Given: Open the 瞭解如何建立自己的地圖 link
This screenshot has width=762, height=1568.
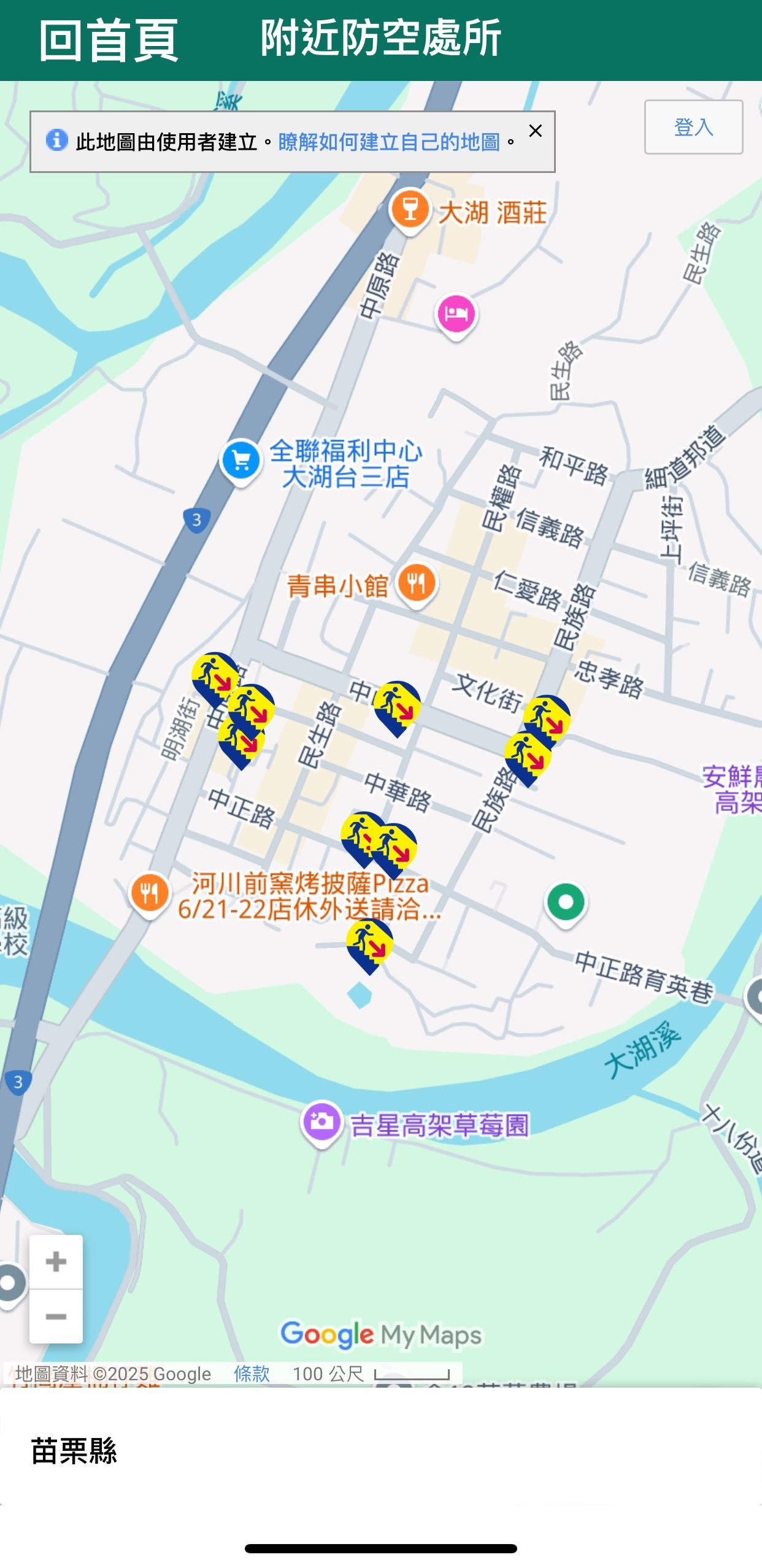Looking at the screenshot, I should point(389,142).
